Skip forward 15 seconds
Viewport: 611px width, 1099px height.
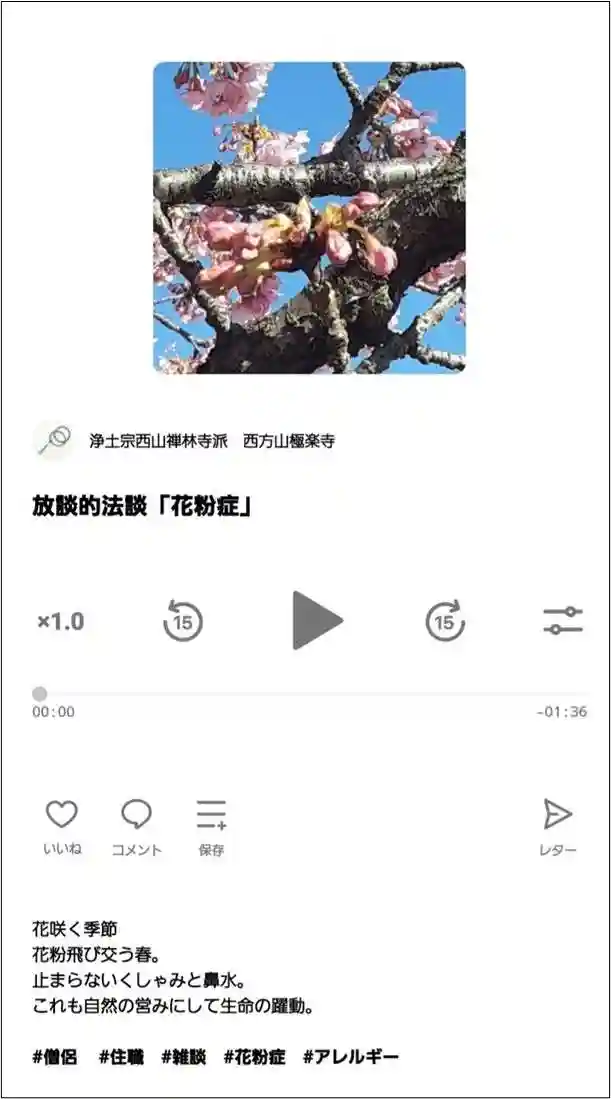pos(445,621)
